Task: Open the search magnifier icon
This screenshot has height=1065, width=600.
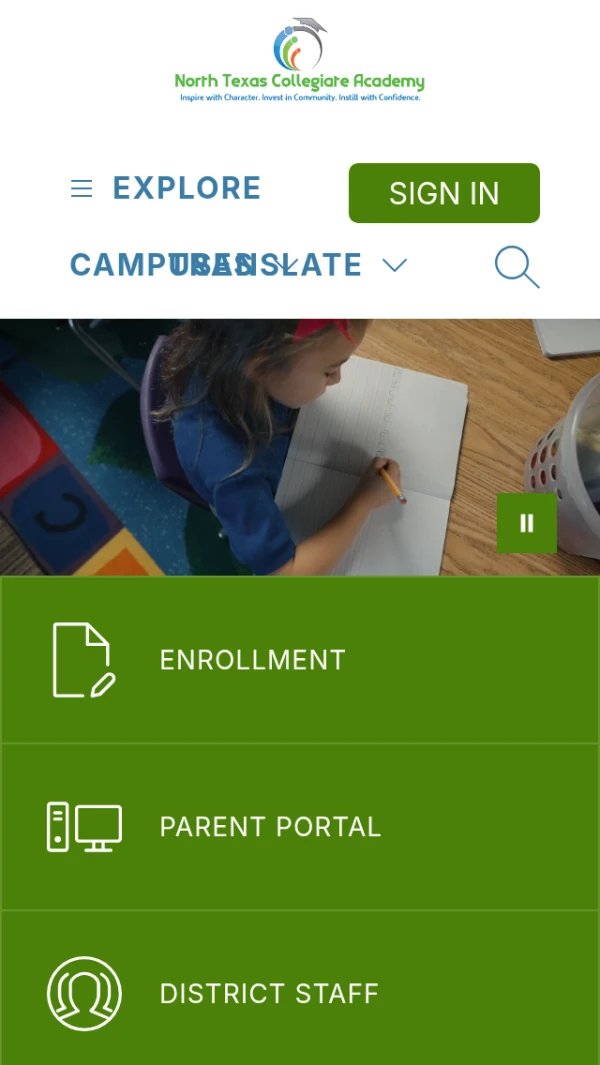Action: [x=516, y=267]
